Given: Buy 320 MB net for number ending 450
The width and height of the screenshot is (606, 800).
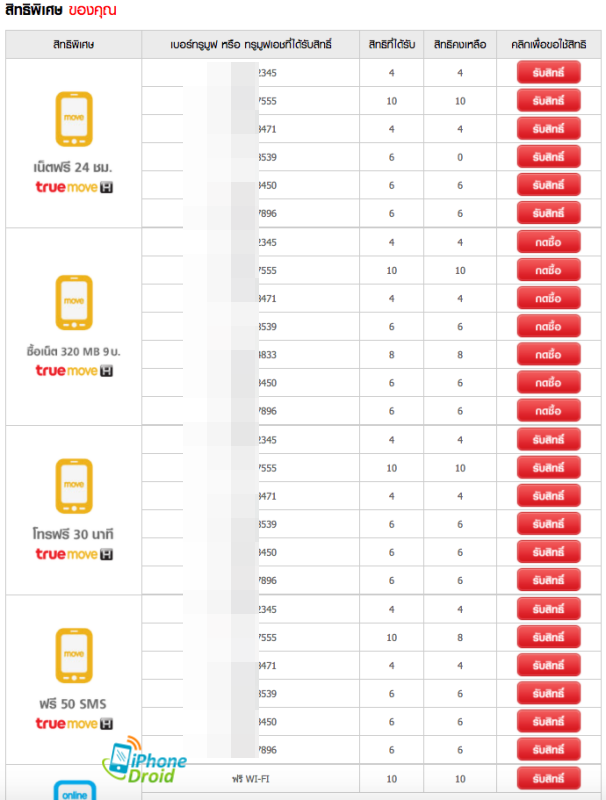Looking at the screenshot, I should [548, 382].
